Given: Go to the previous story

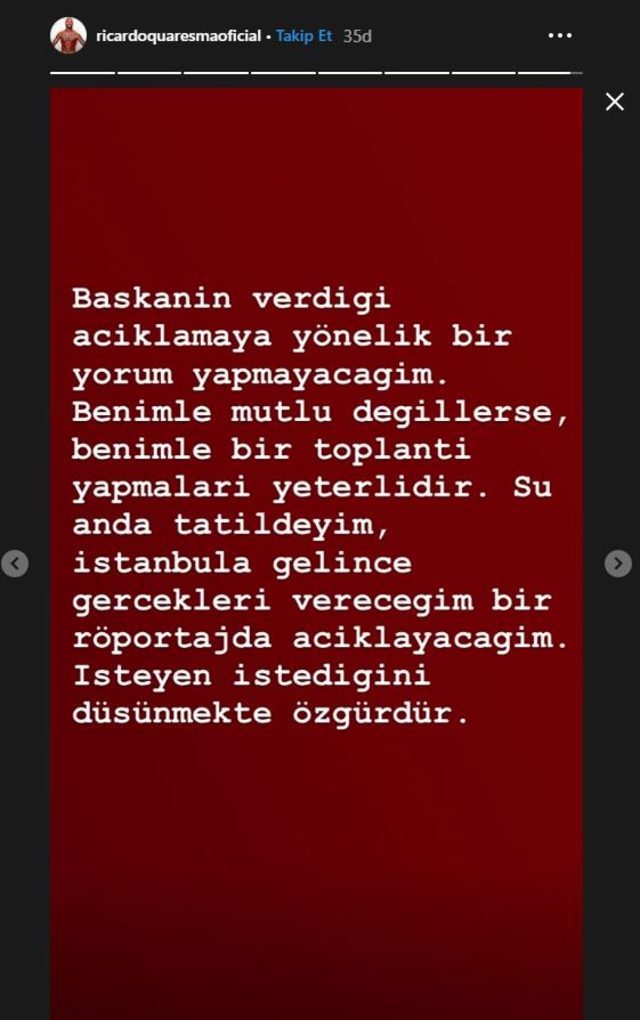Looking at the screenshot, I should (x=14, y=563).
